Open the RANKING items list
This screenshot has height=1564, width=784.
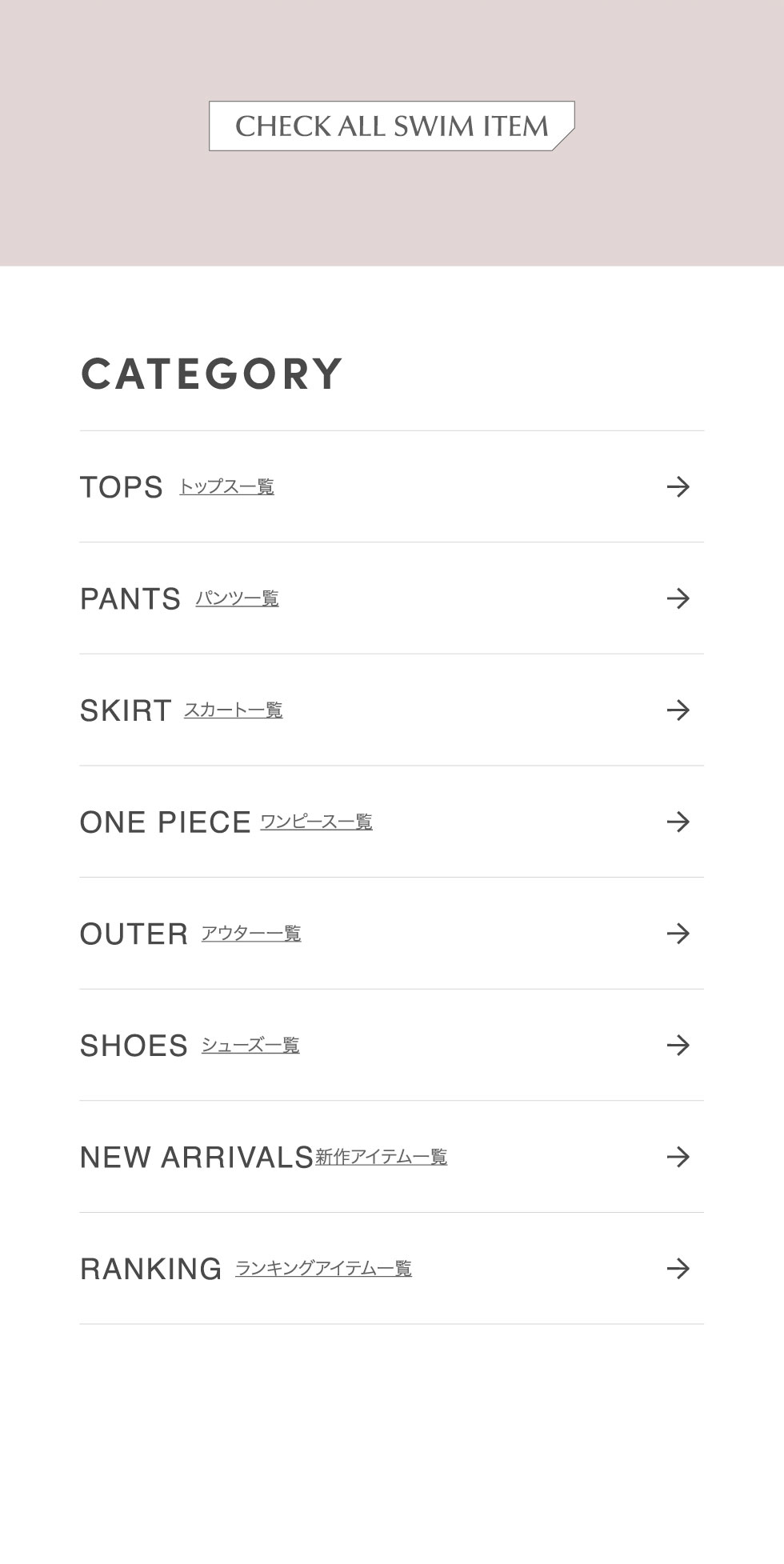pyautogui.click(x=391, y=1269)
